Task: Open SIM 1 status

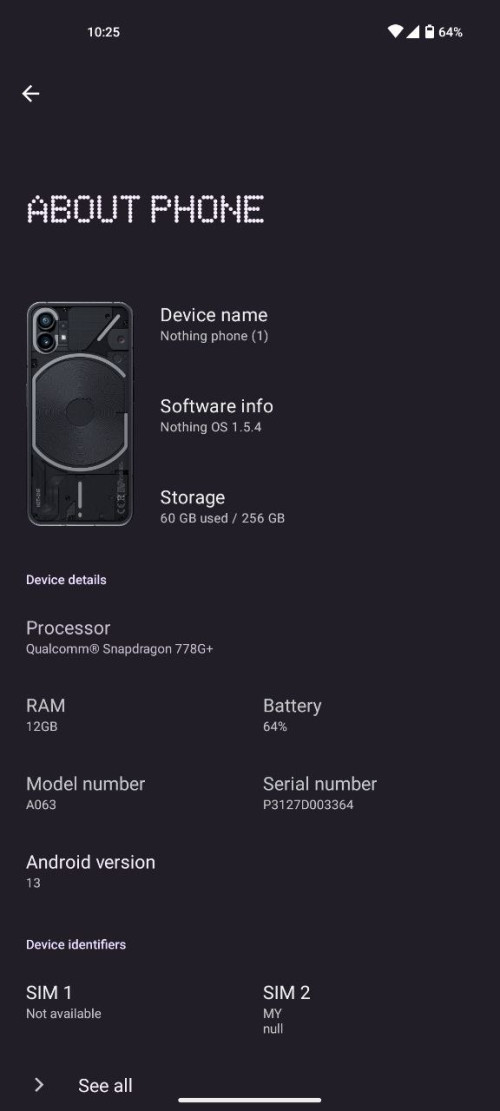Action: pyautogui.click(x=64, y=1002)
